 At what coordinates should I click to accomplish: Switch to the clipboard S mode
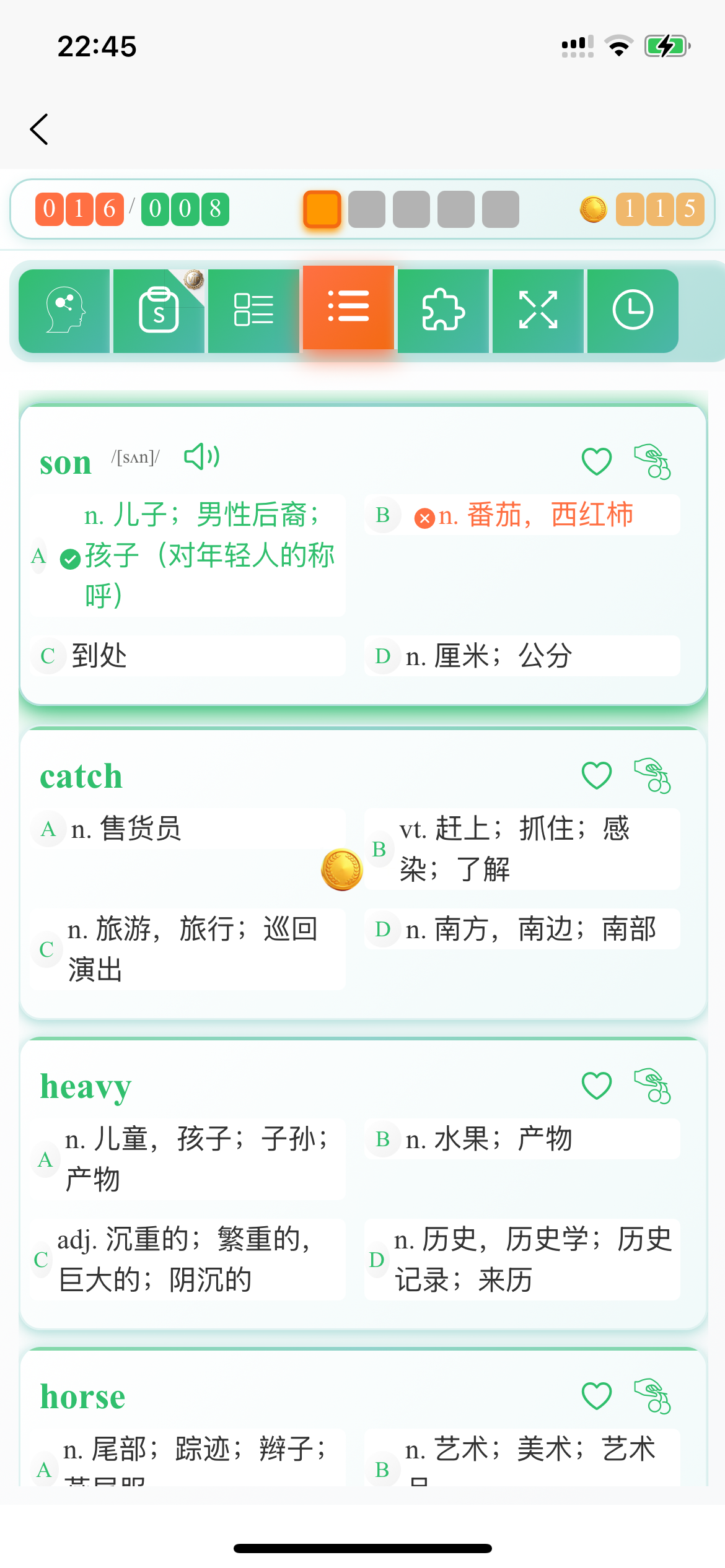[x=159, y=311]
